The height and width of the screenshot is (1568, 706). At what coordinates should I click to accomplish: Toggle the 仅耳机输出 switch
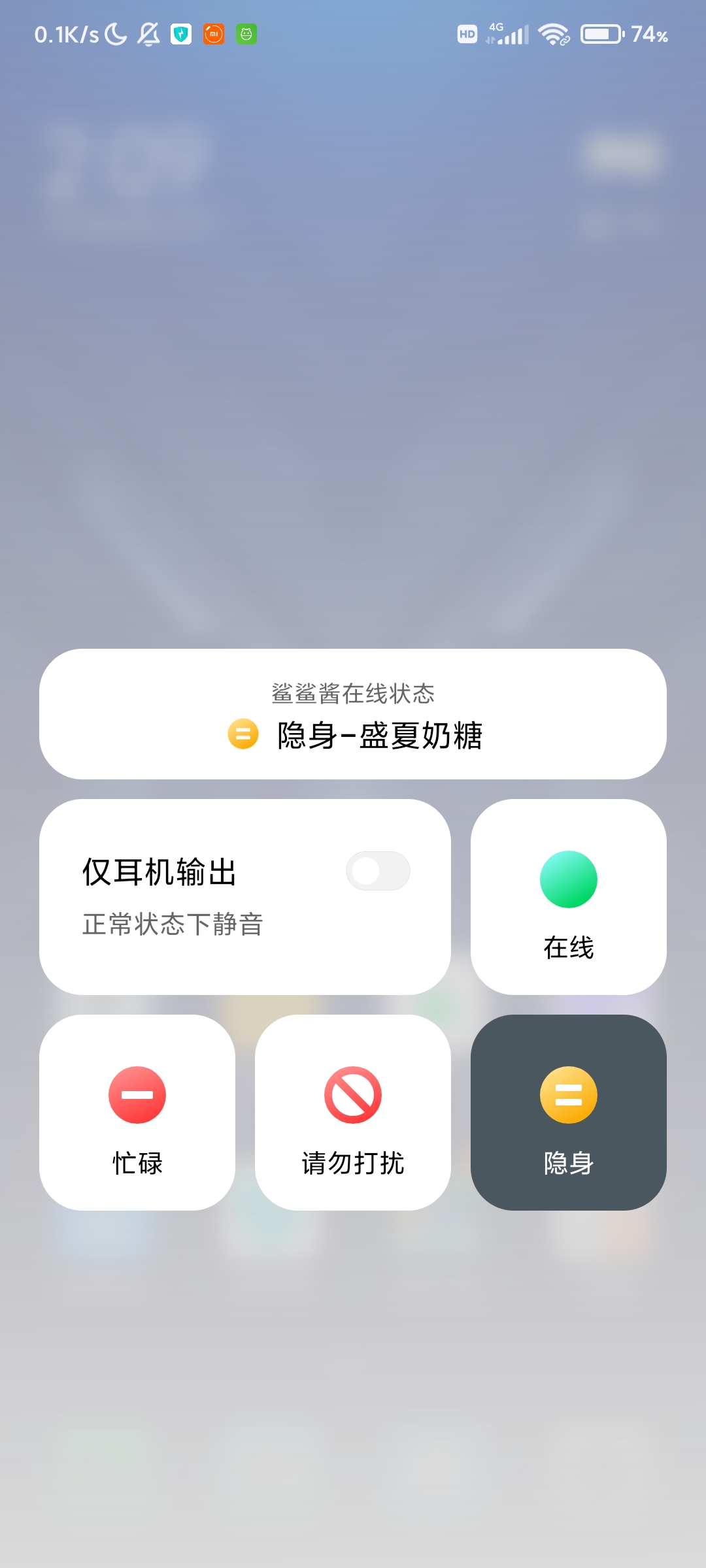(x=378, y=871)
